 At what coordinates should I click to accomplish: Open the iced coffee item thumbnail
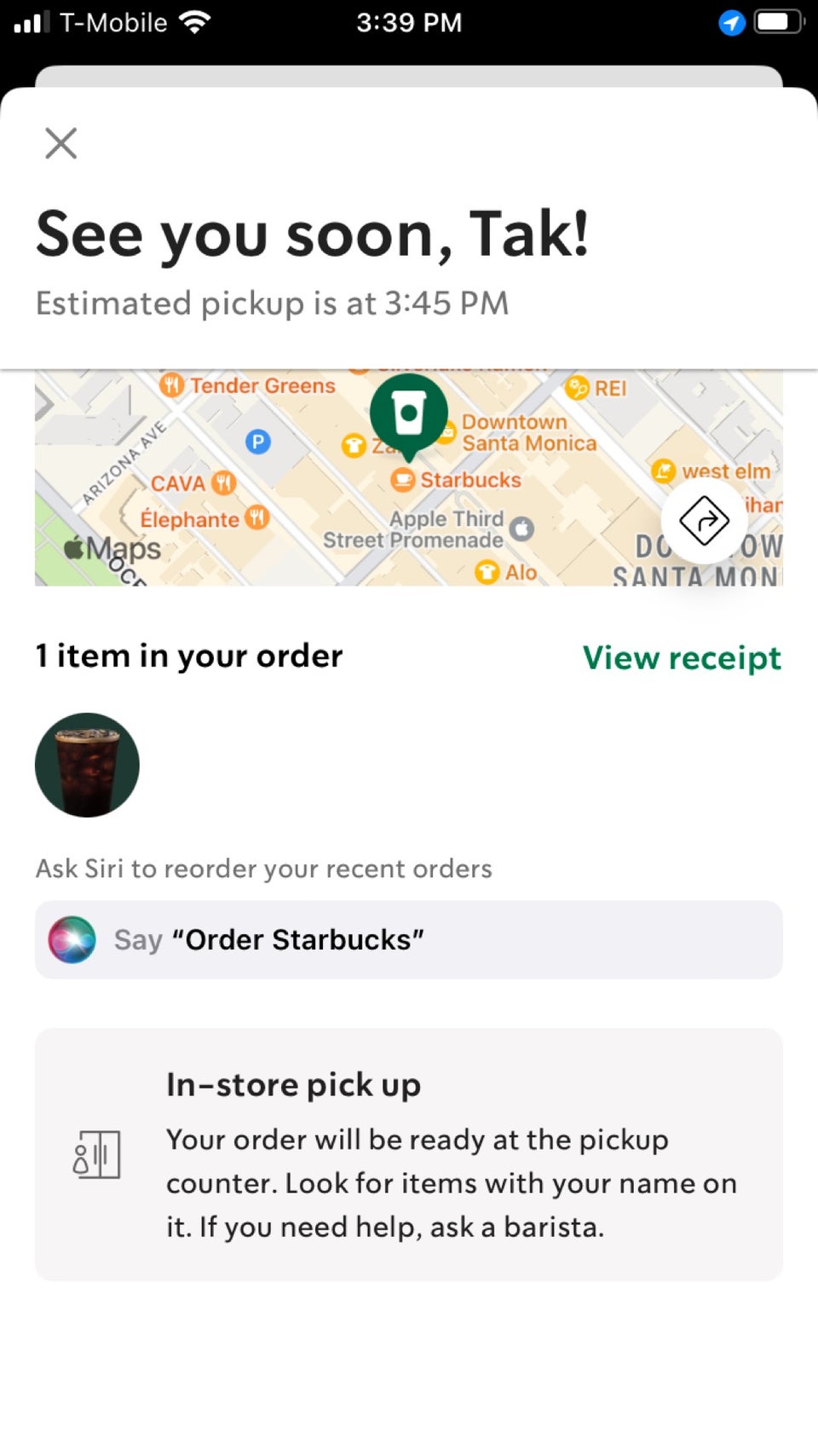(x=87, y=765)
